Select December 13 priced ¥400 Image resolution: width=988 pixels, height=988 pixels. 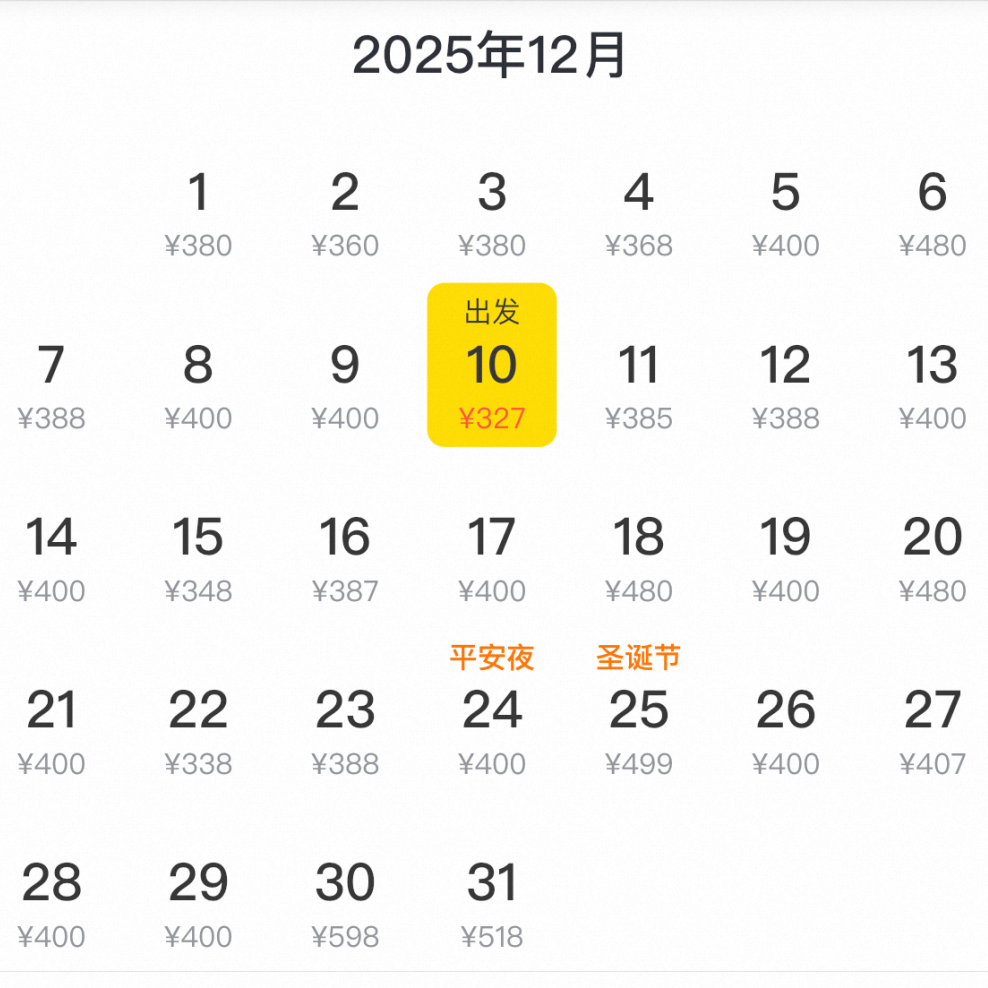[932, 385]
